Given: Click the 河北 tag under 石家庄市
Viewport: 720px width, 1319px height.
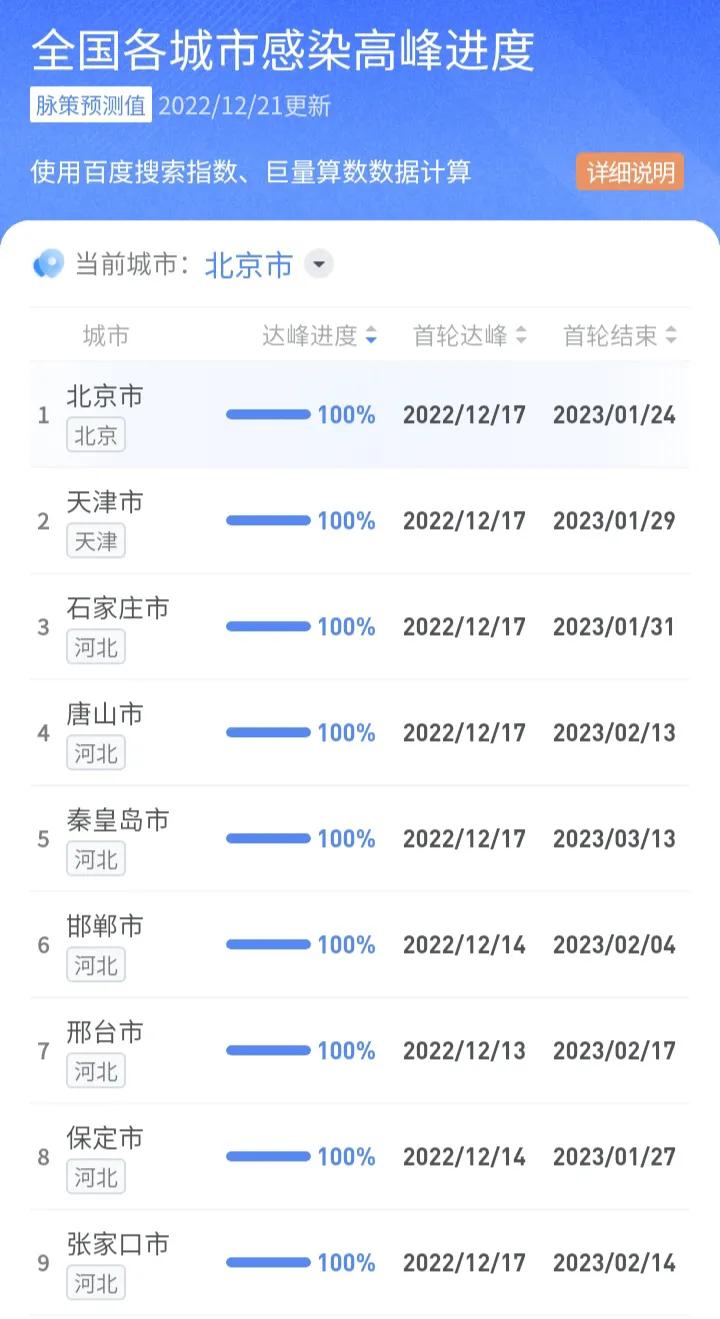Looking at the screenshot, I should (x=95, y=647).
